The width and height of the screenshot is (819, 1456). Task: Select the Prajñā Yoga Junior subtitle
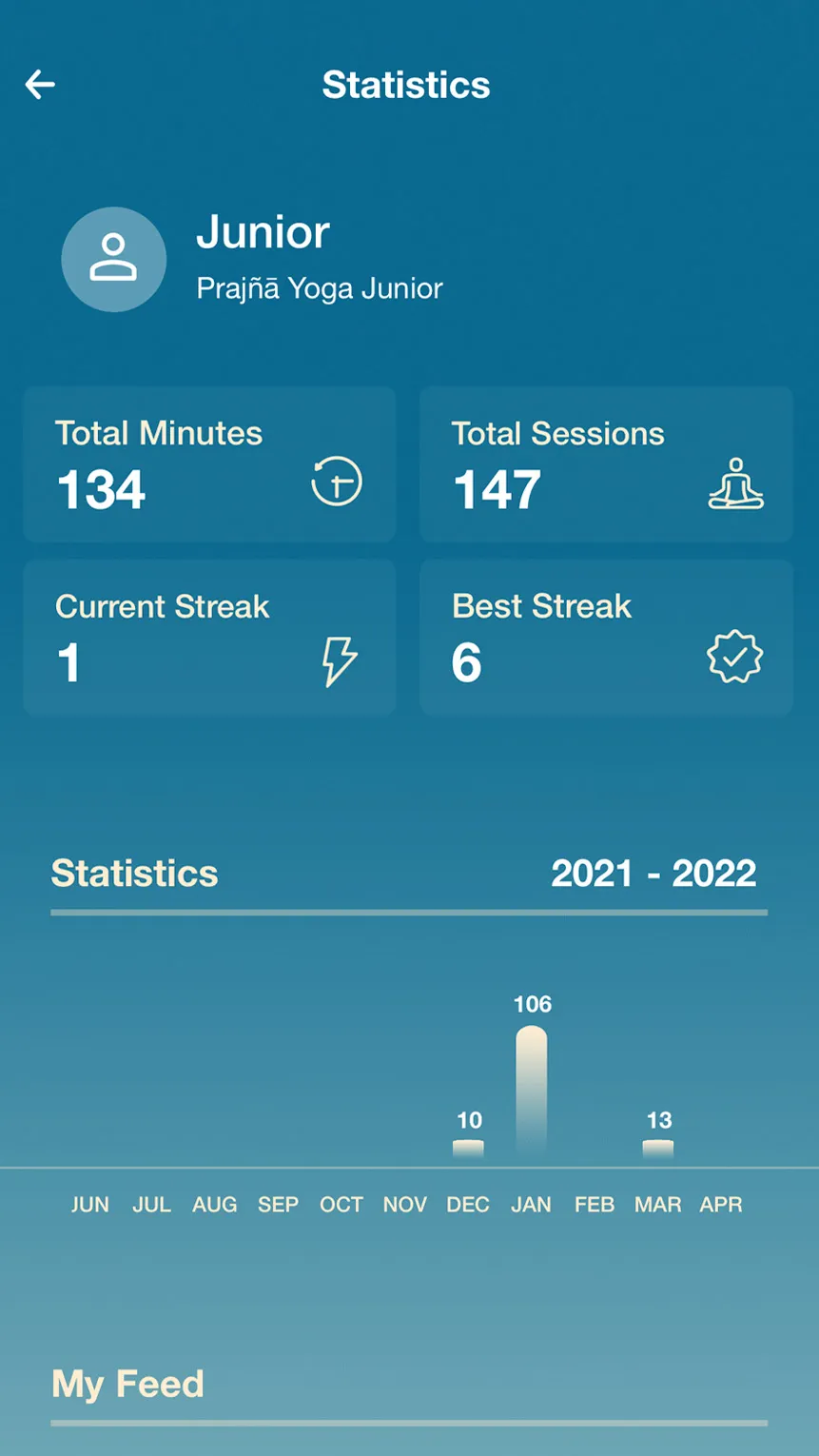coord(321,287)
